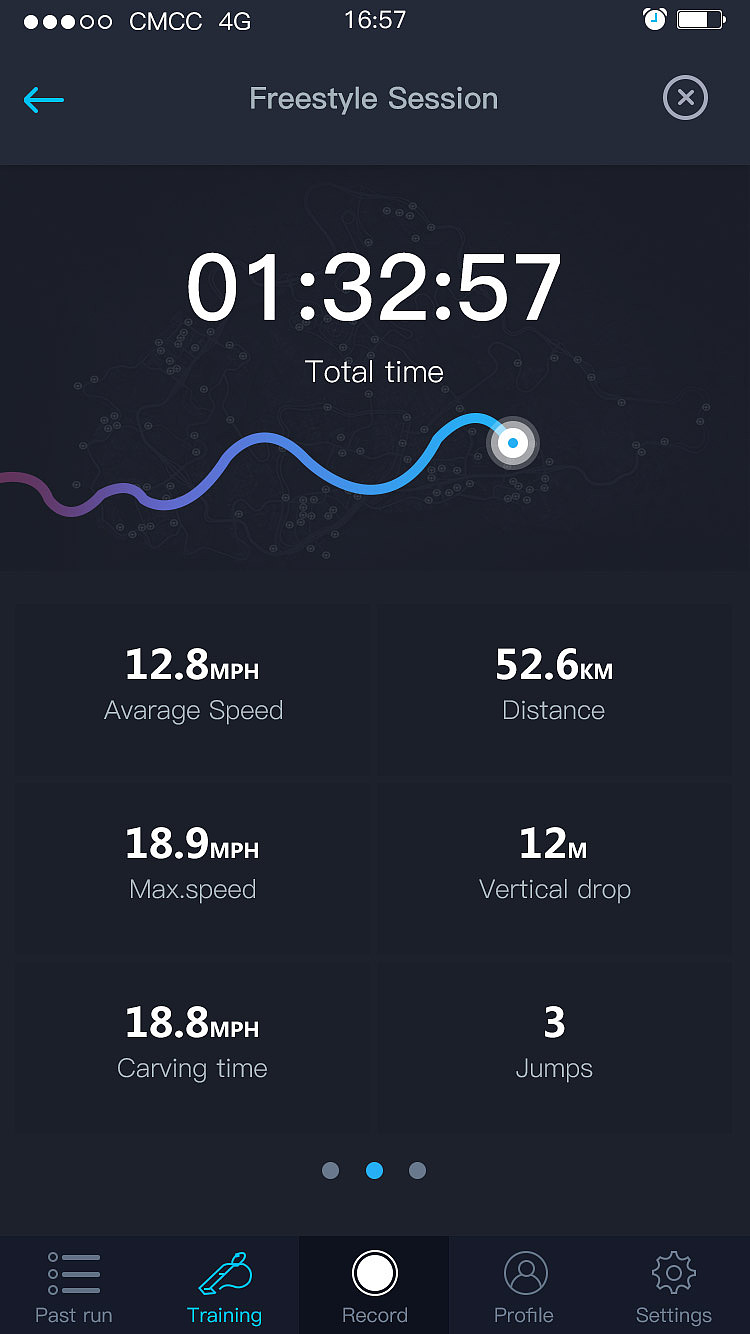Go back with the arrow icon
Screen dimensions: 750x1334
[43, 99]
